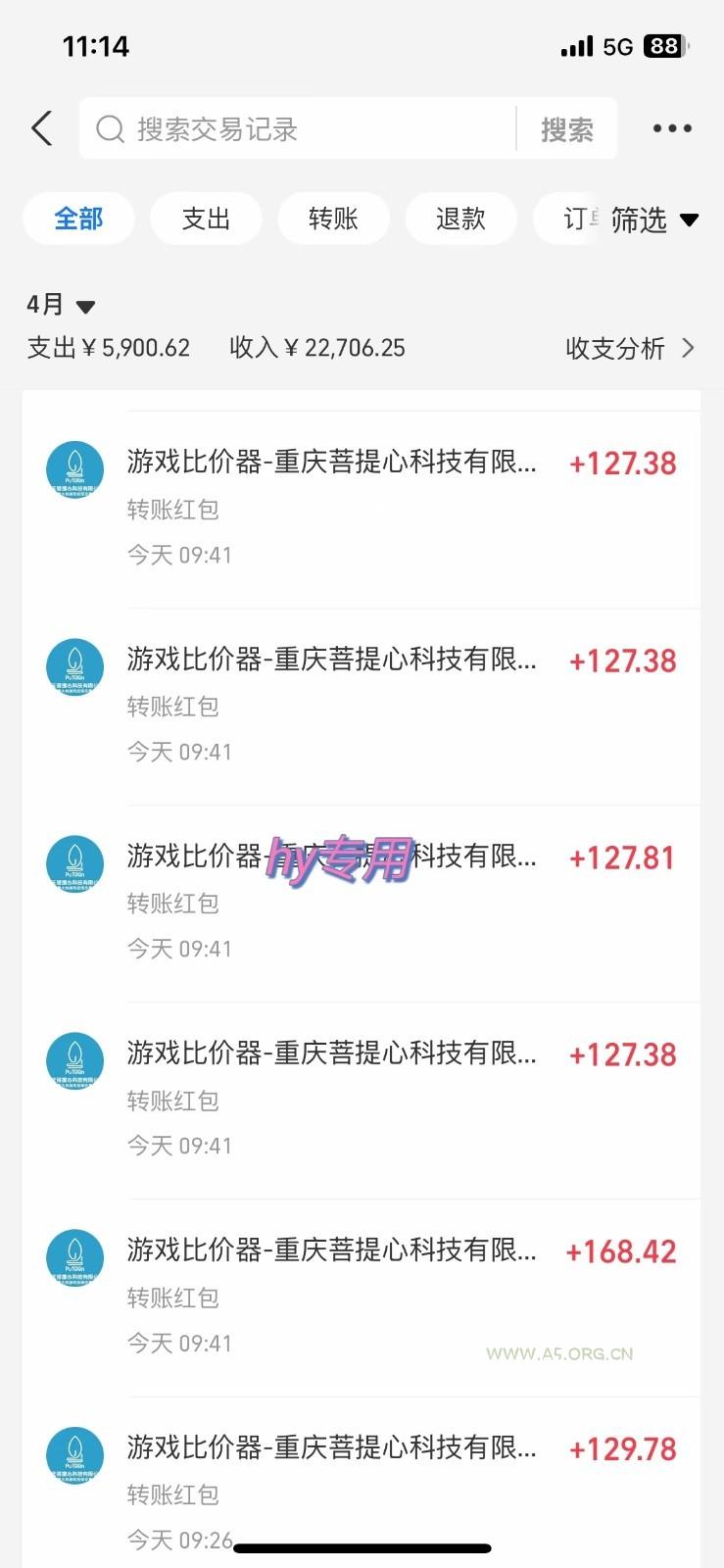
Task: Open the +168.42 transaction record
Action: point(362,1296)
